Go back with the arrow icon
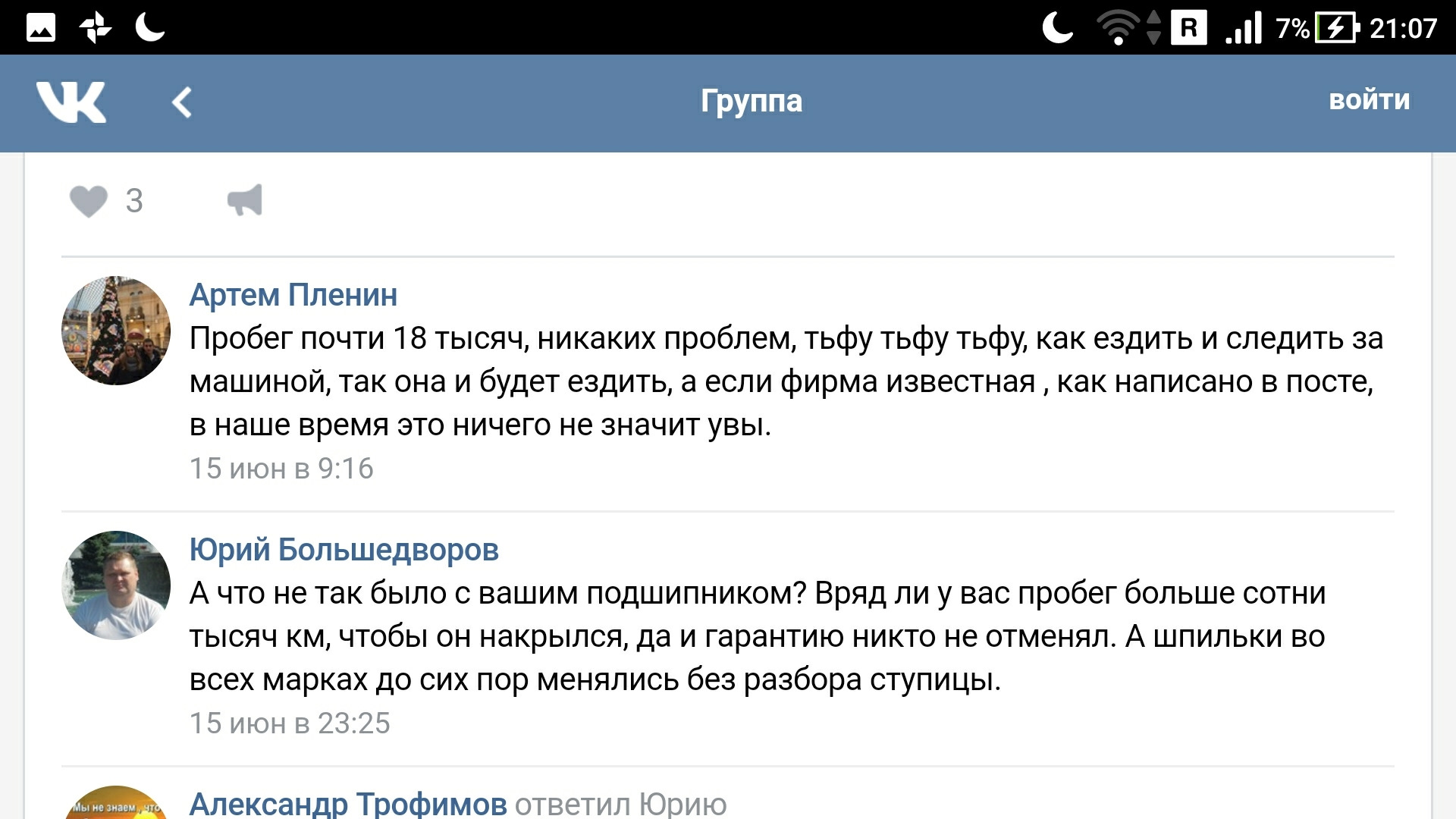Viewport: 1456px width, 819px height. point(182,102)
